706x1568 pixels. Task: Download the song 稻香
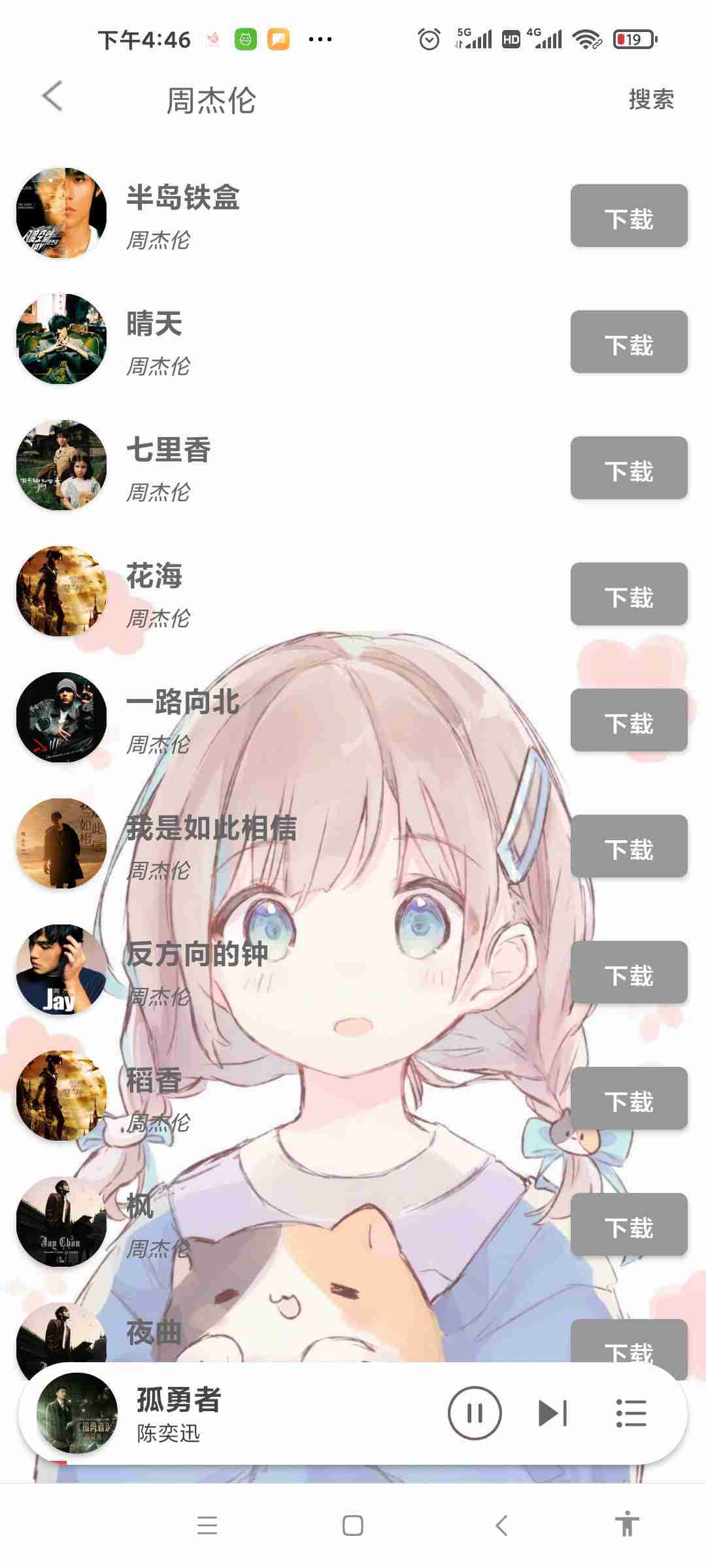(x=628, y=1098)
